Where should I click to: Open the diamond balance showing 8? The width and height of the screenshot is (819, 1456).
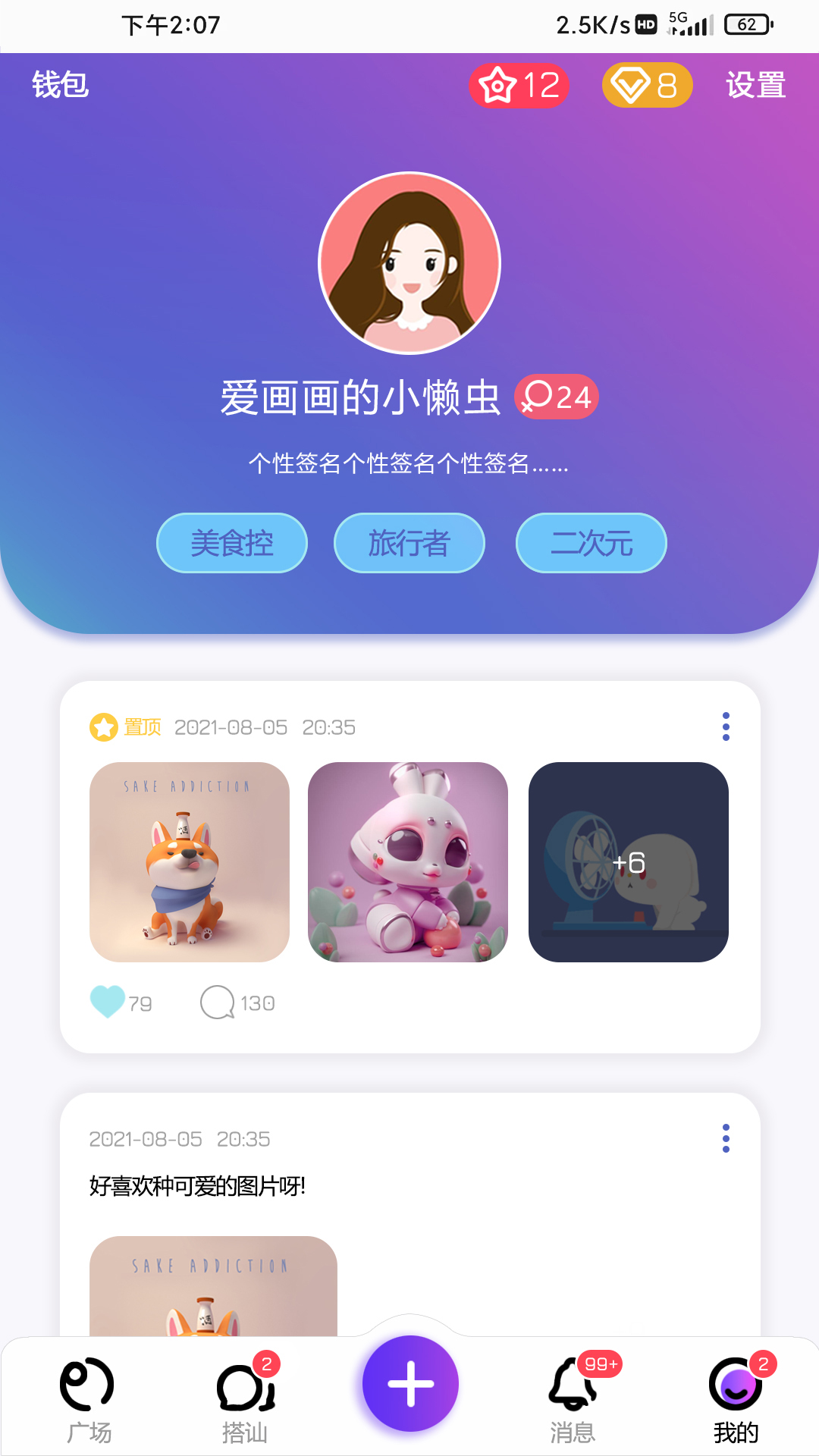click(x=645, y=86)
